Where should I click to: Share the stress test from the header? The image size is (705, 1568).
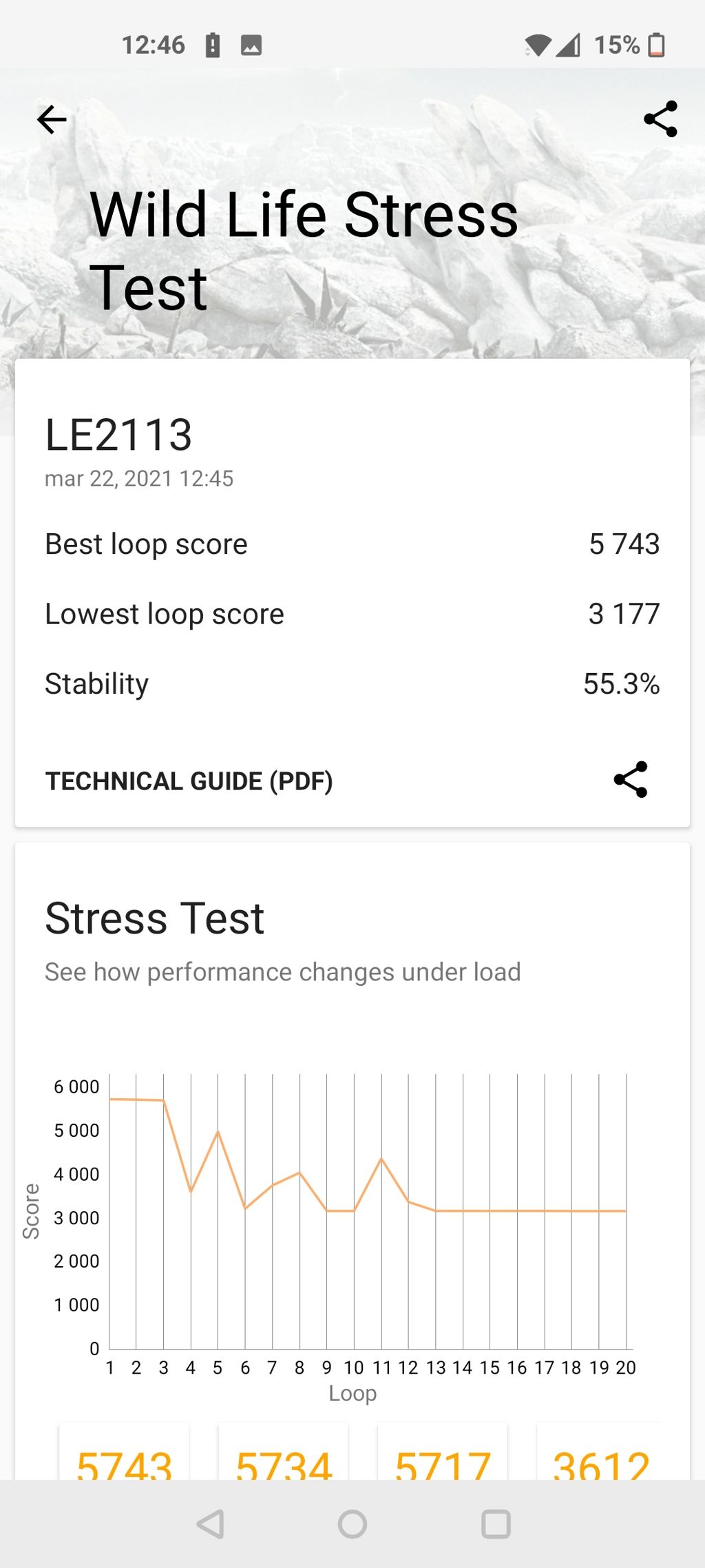(x=660, y=119)
